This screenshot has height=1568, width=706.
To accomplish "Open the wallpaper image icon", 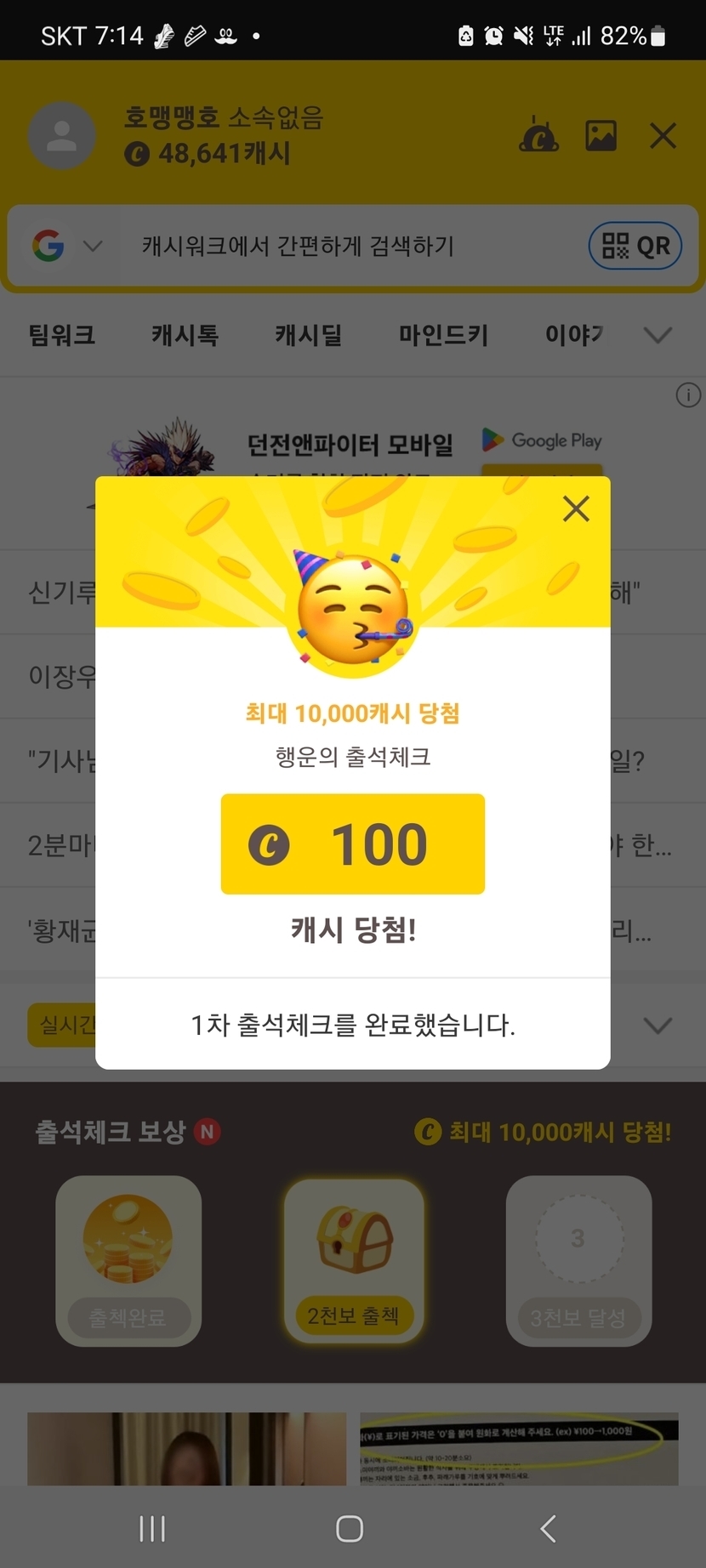I will pos(601,136).
